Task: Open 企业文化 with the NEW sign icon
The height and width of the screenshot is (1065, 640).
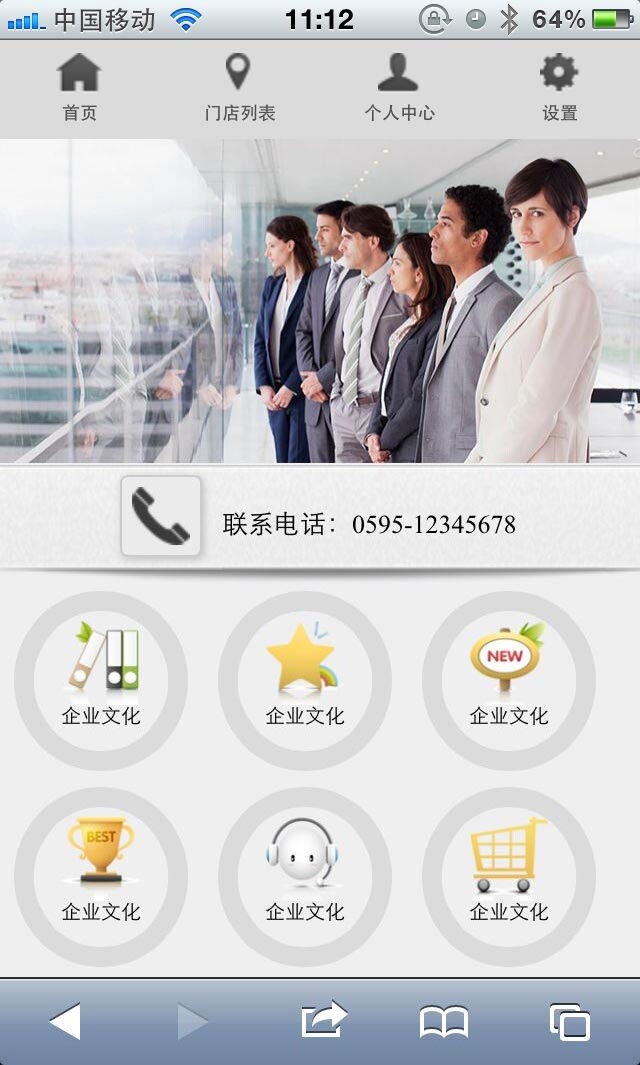Action: pyautogui.click(x=509, y=680)
